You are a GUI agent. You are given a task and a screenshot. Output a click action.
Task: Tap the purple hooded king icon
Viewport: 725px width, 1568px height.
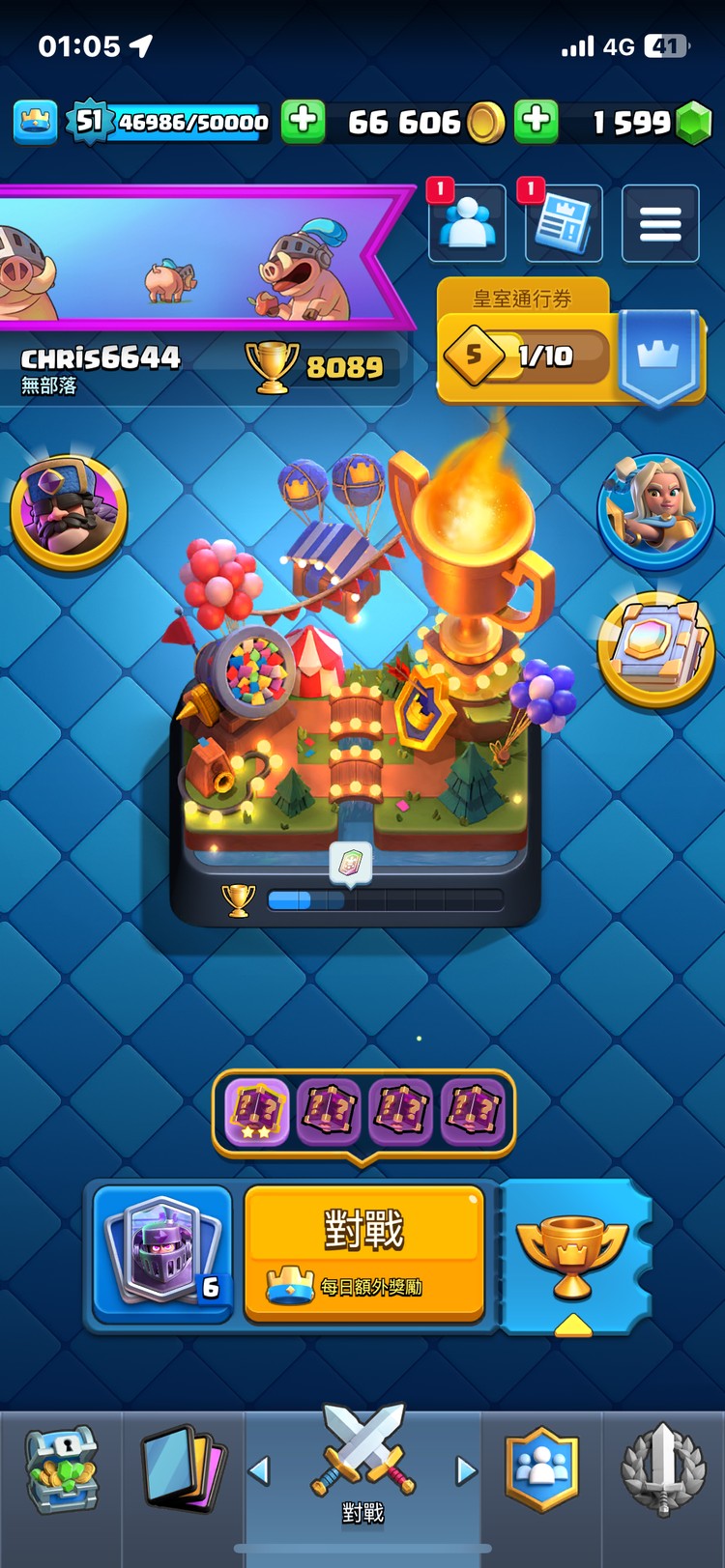(x=69, y=512)
